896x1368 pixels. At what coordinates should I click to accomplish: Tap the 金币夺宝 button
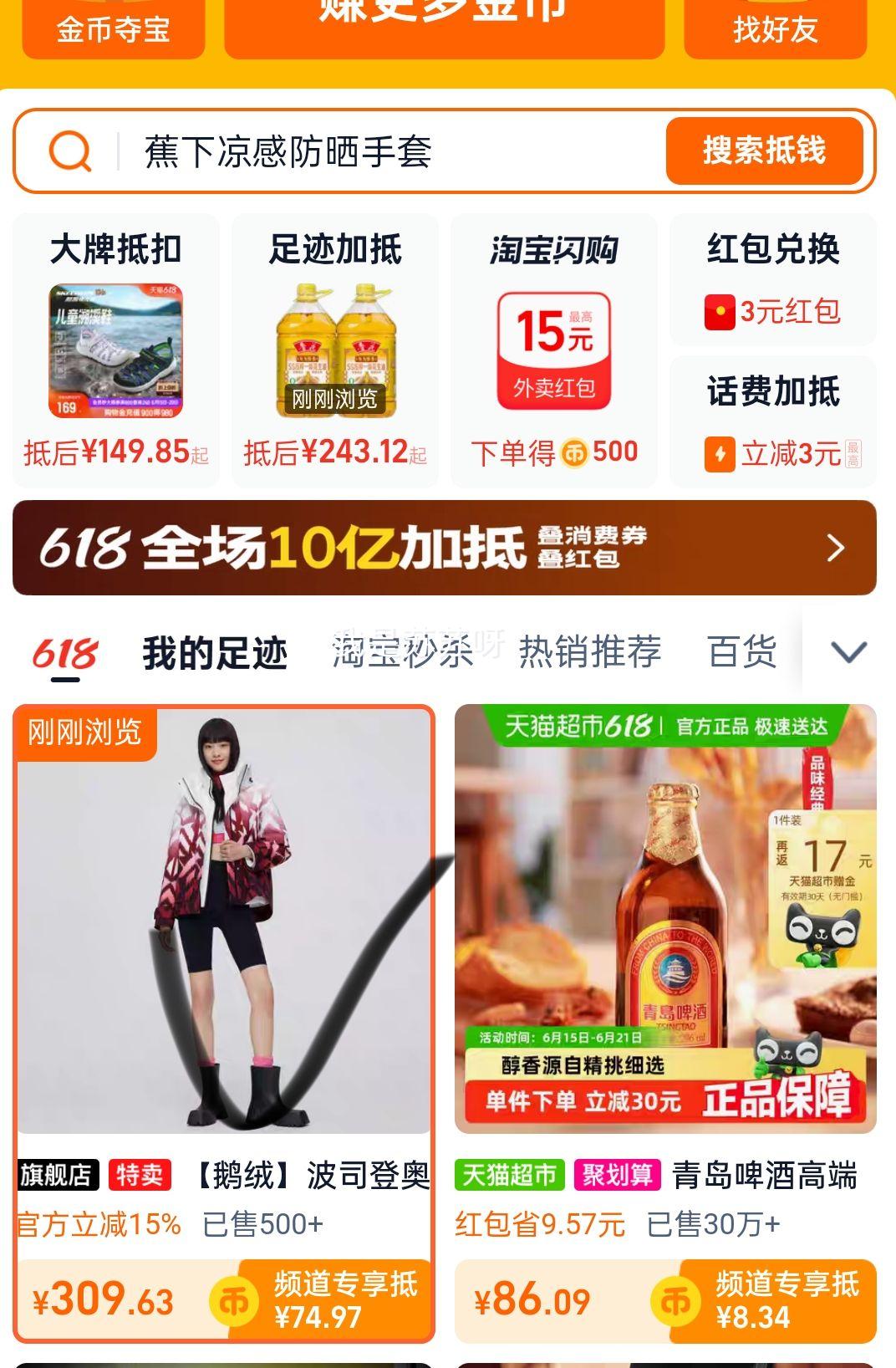pos(113,29)
